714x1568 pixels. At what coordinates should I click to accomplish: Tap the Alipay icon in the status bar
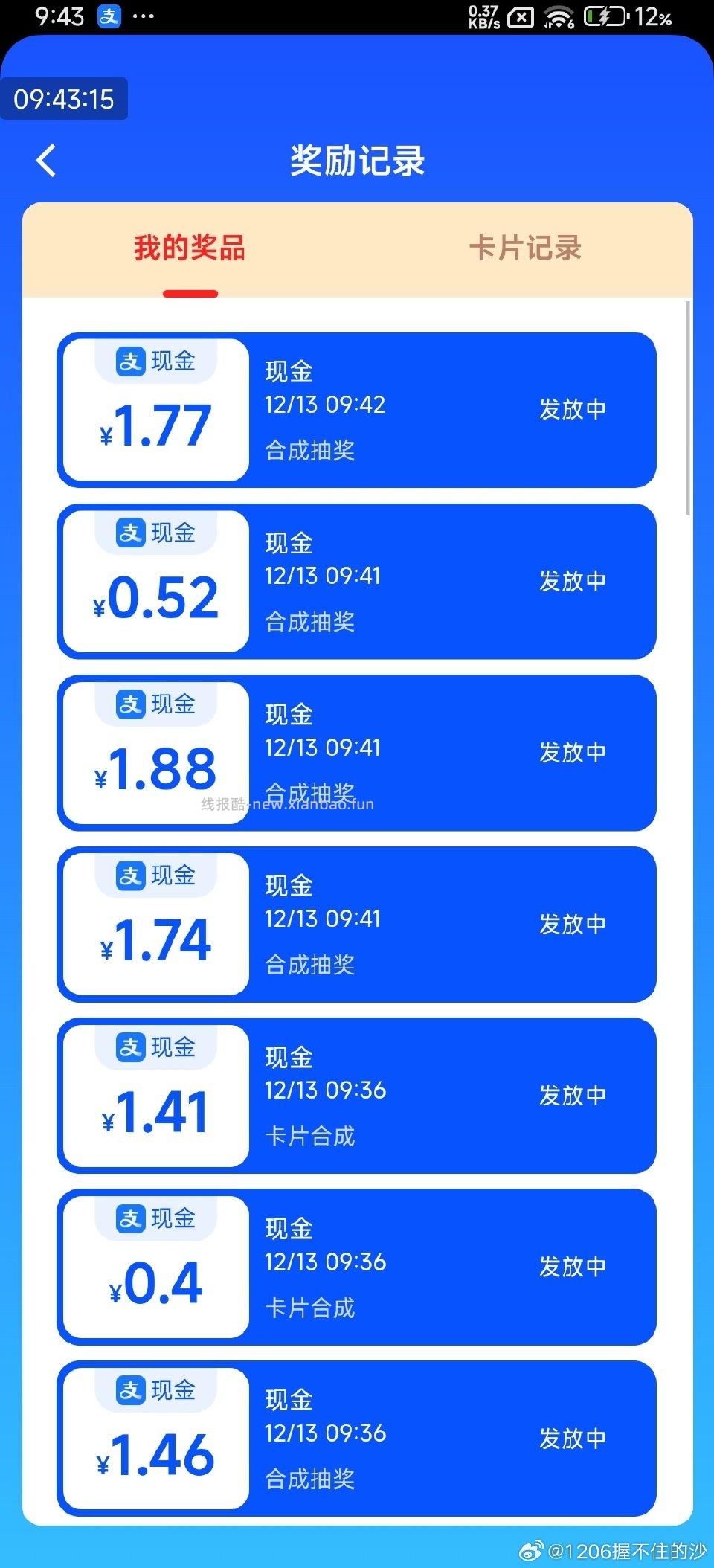coord(106,16)
